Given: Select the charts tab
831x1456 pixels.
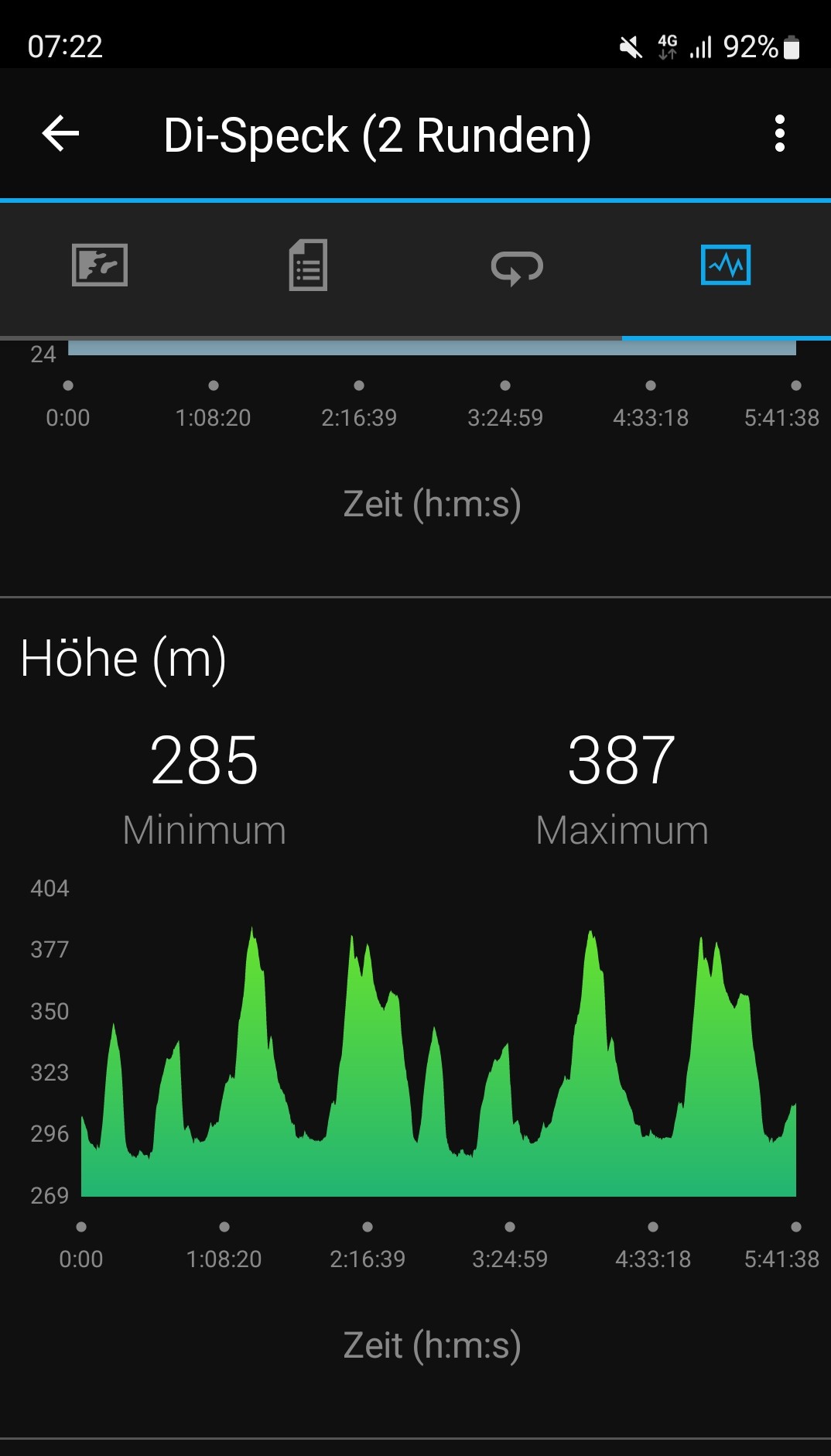Looking at the screenshot, I should click(725, 266).
